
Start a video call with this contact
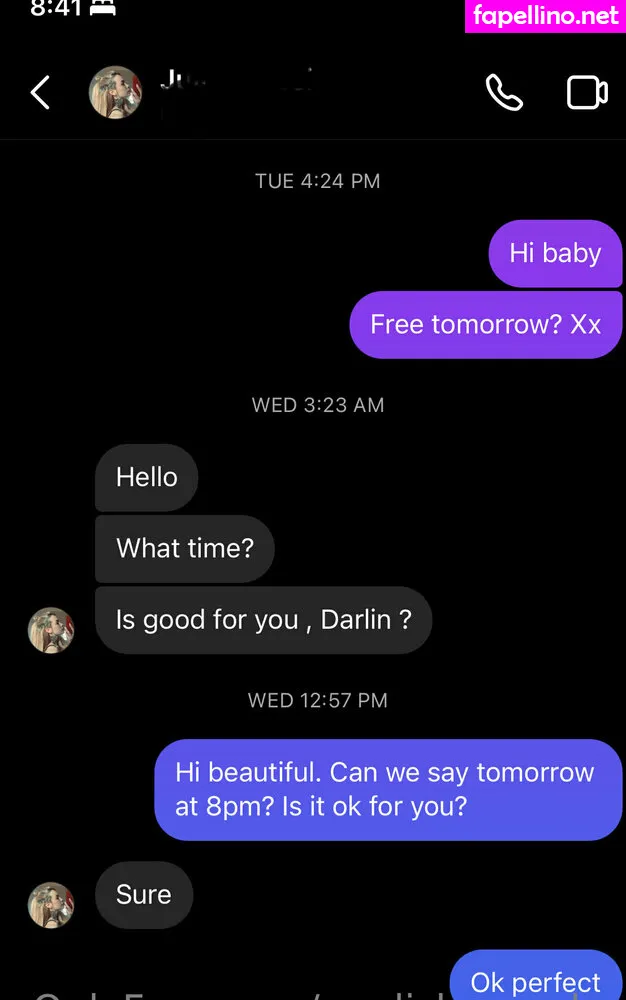[x=587, y=93]
